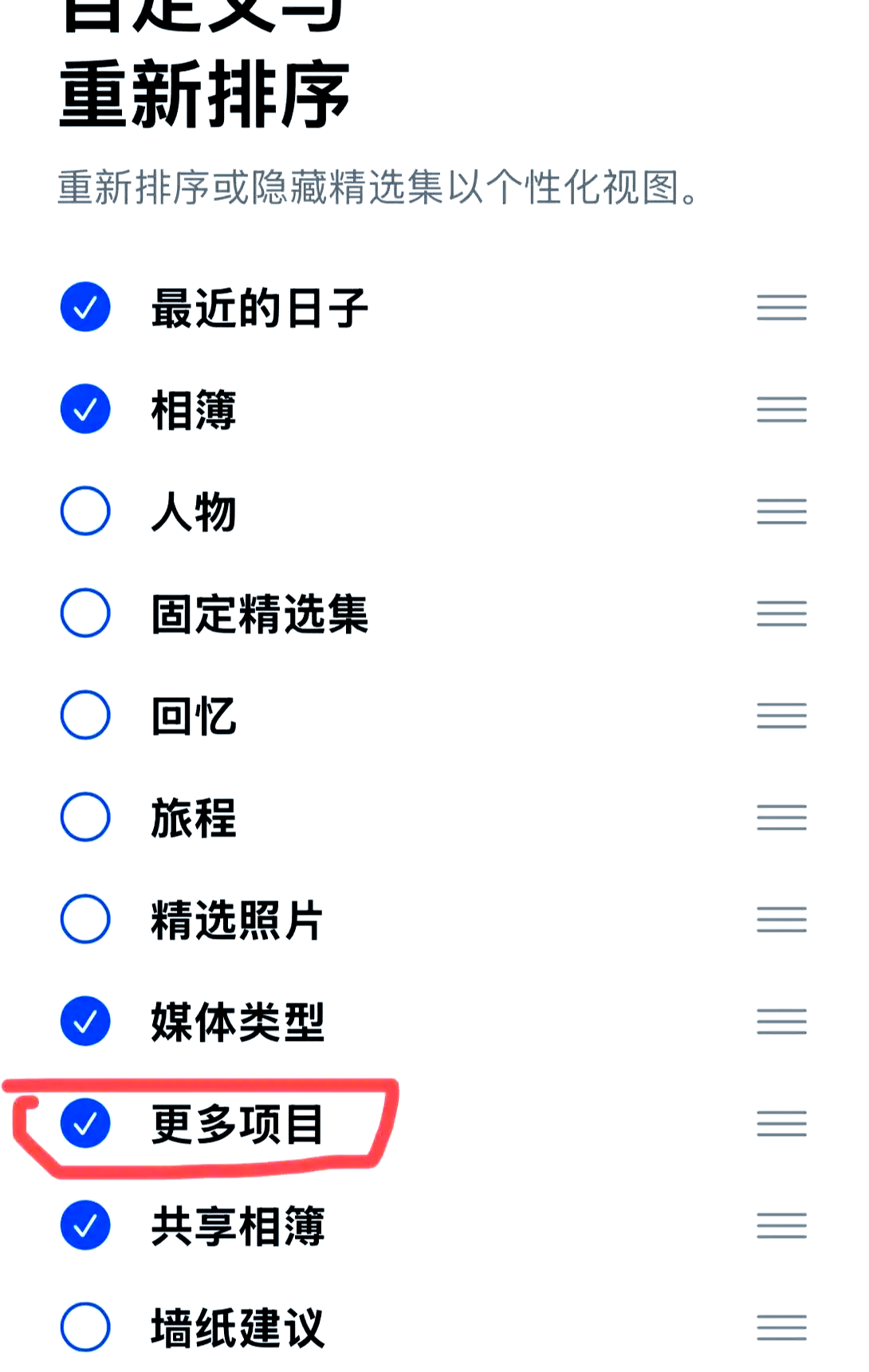Enable the 回忆 checkbox

point(85,716)
